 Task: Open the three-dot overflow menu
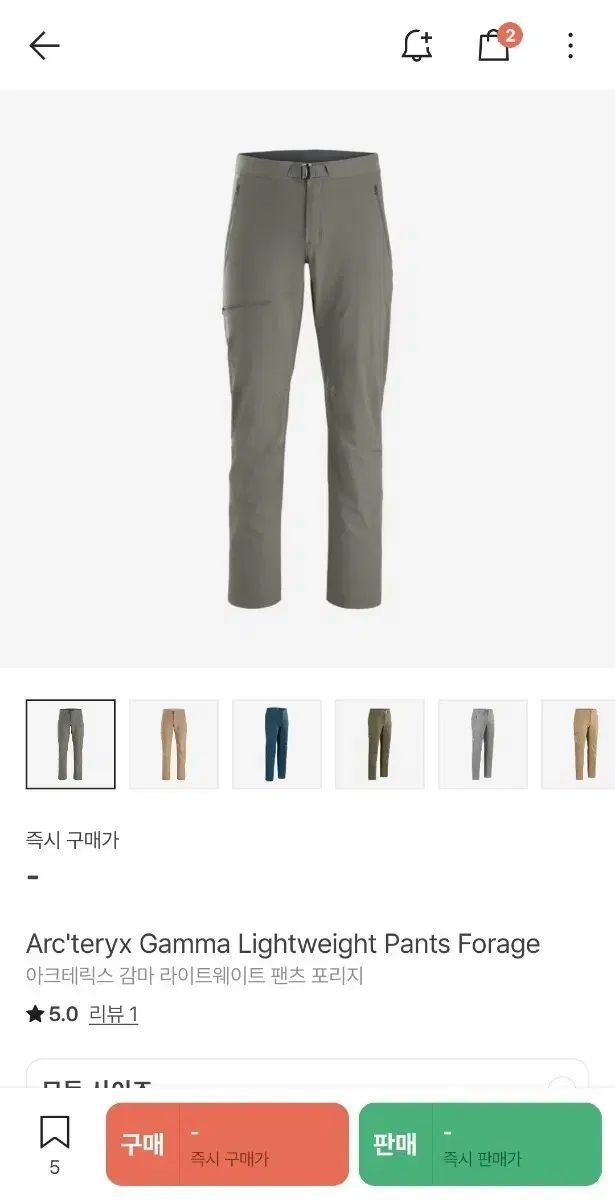570,45
